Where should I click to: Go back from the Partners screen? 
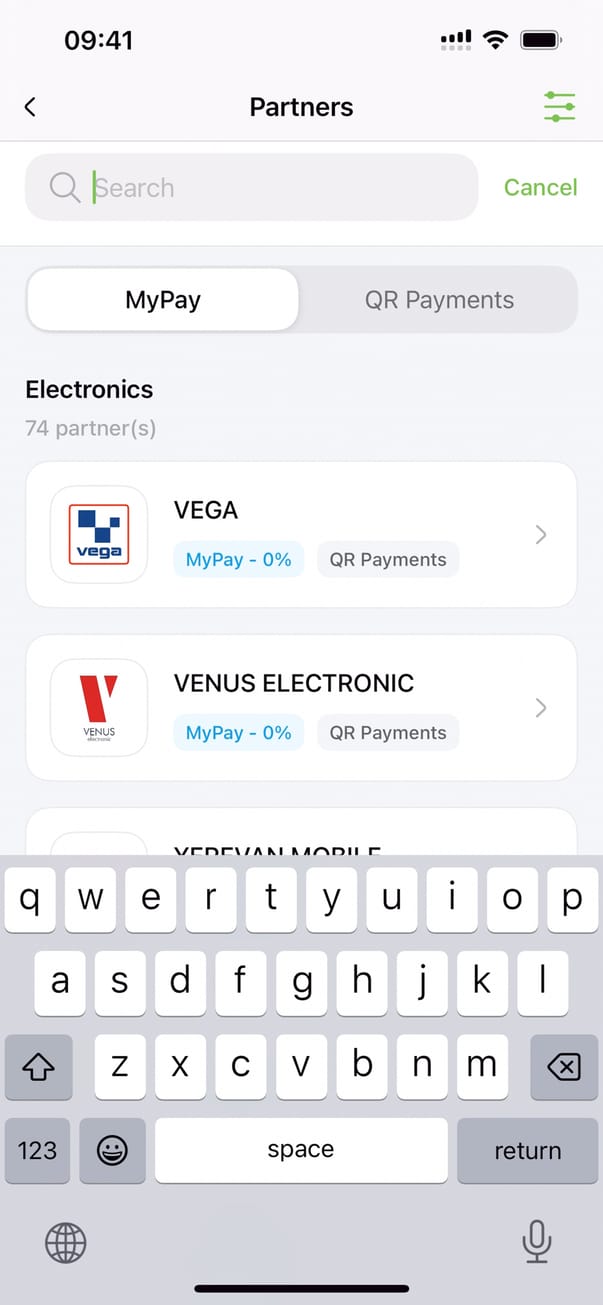tap(30, 107)
